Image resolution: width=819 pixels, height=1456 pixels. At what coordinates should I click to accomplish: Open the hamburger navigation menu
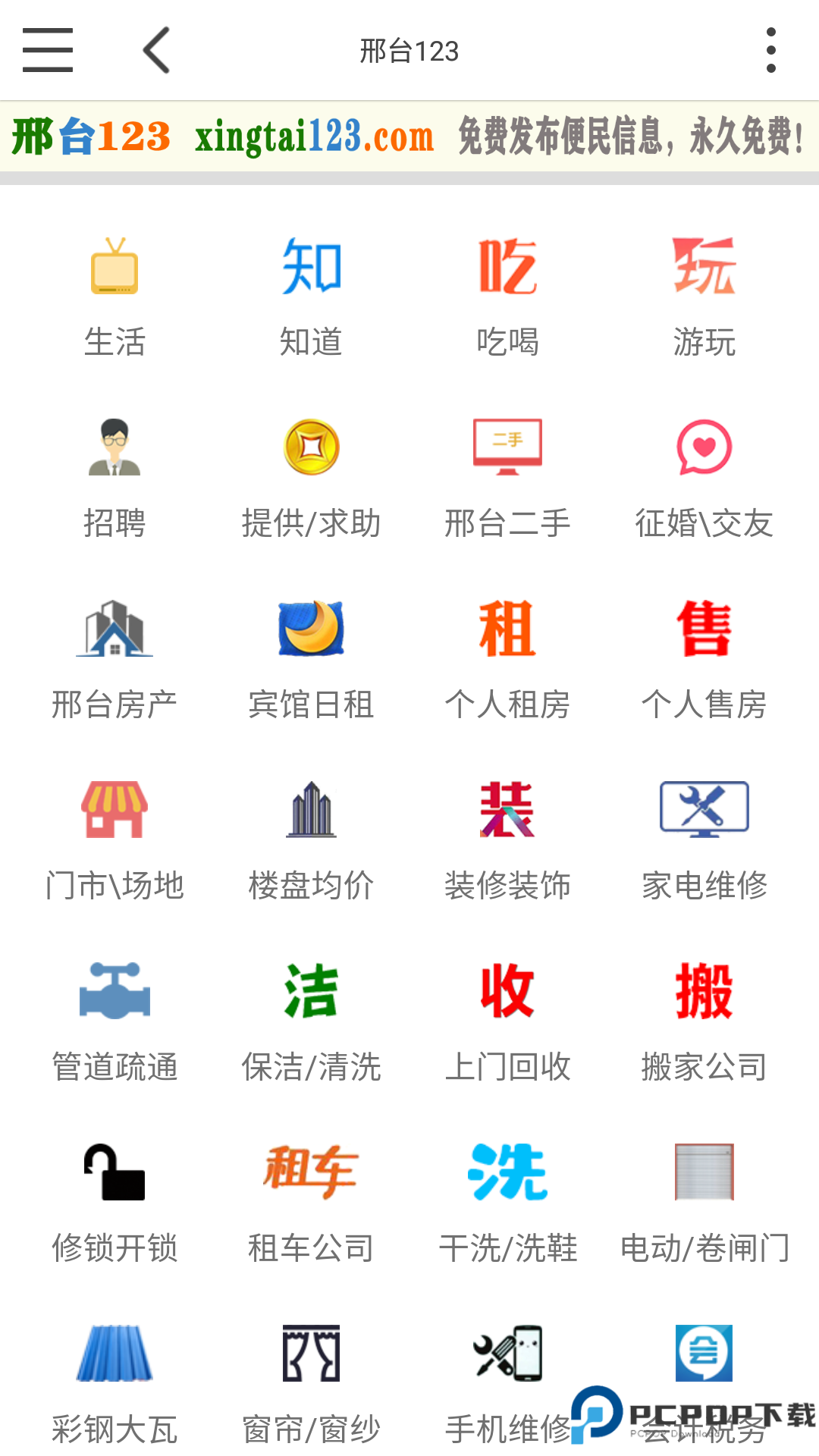pyautogui.click(x=47, y=49)
